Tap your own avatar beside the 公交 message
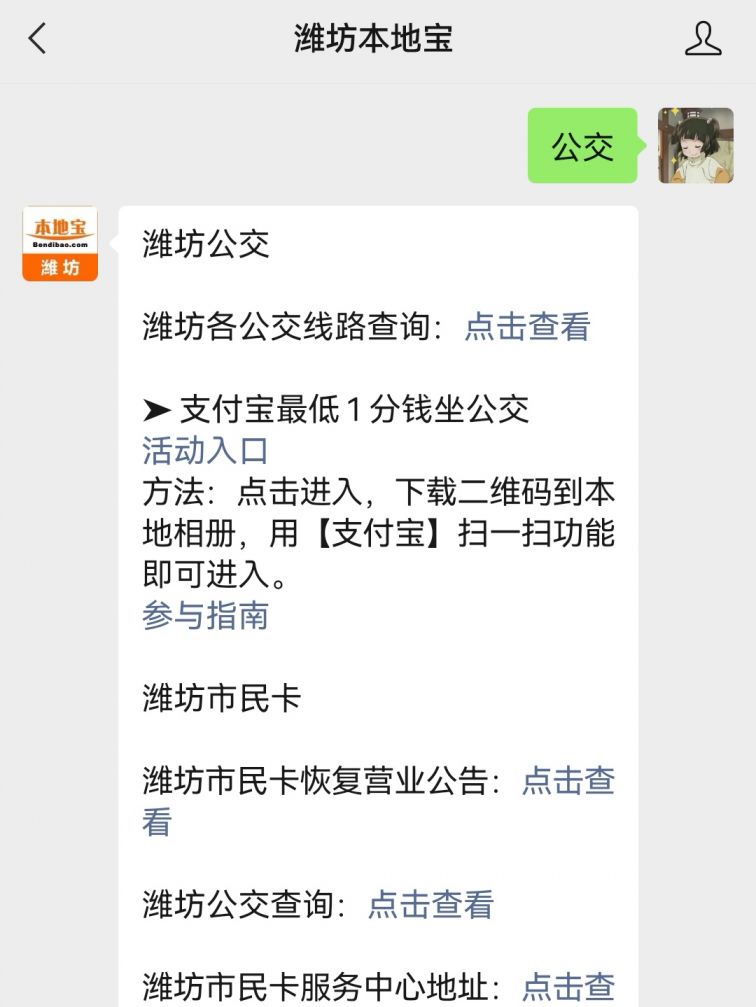 (x=695, y=146)
